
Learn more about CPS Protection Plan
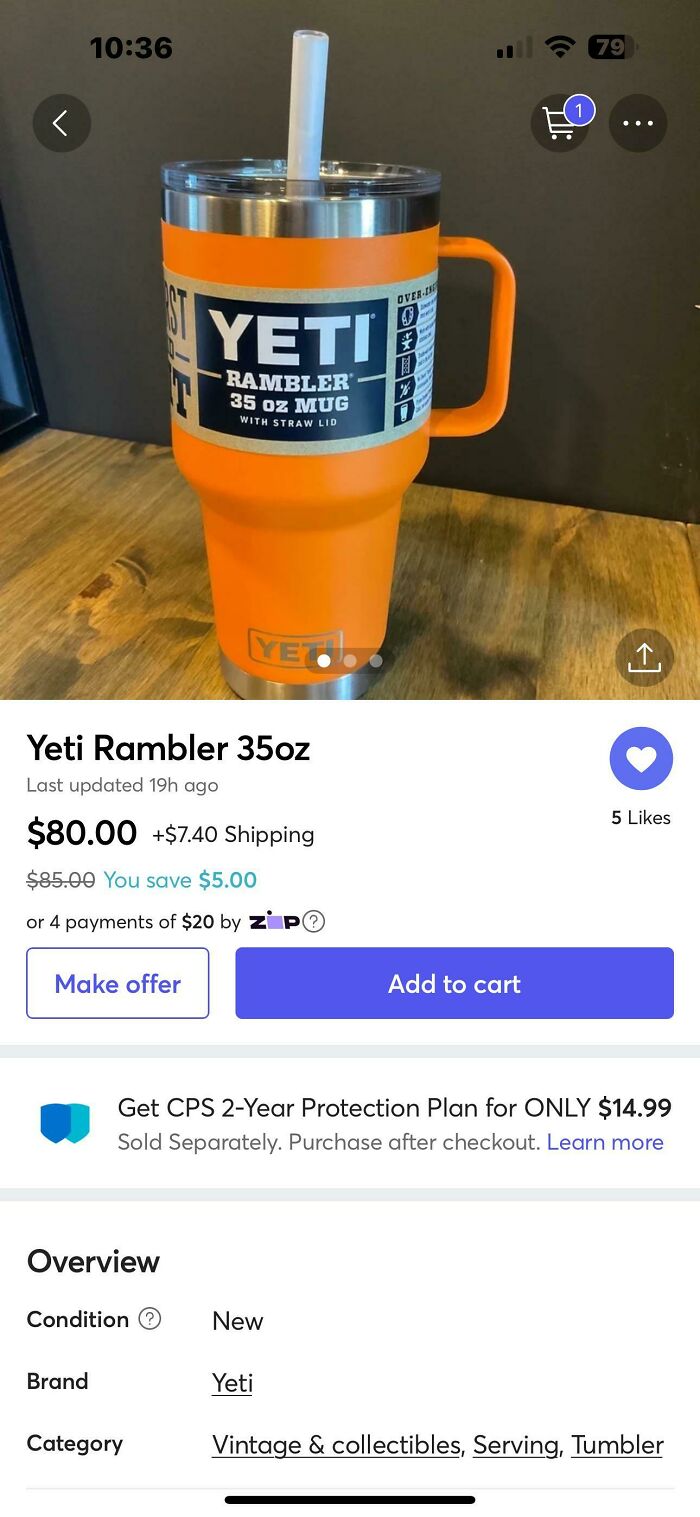[605, 1142]
